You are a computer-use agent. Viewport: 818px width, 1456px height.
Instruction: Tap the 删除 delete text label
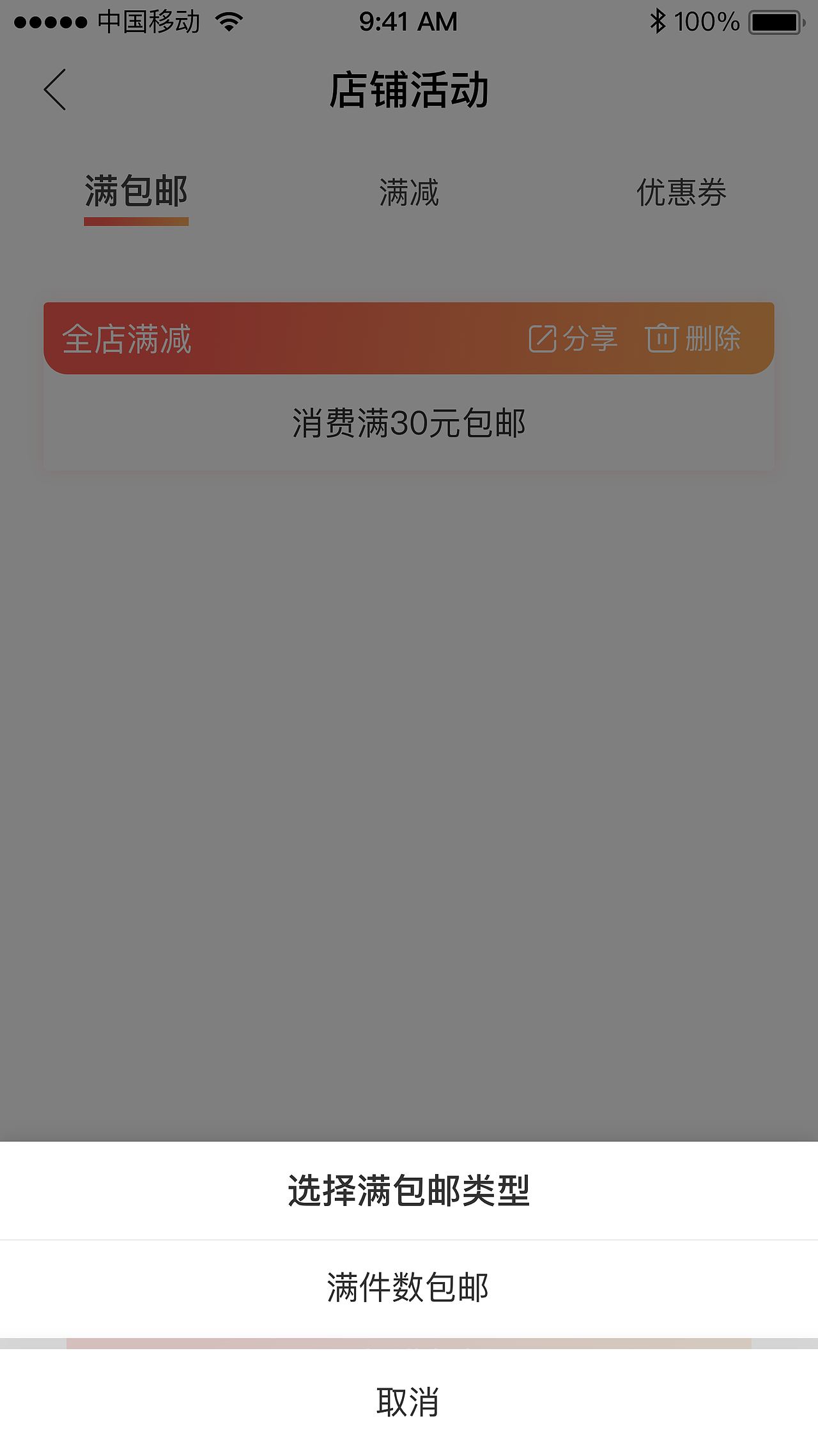pos(713,339)
